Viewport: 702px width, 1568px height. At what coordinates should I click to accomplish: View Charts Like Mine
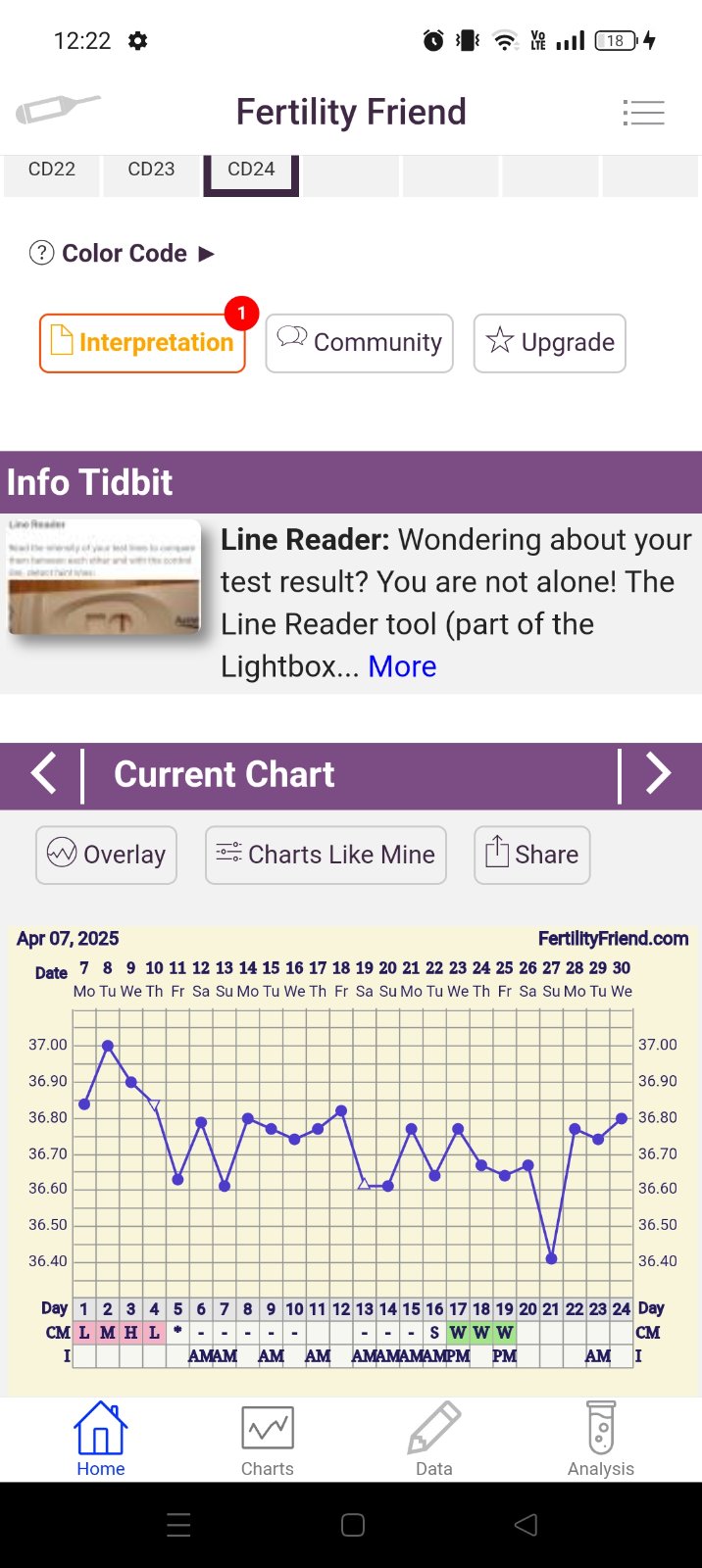(x=326, y=855)
